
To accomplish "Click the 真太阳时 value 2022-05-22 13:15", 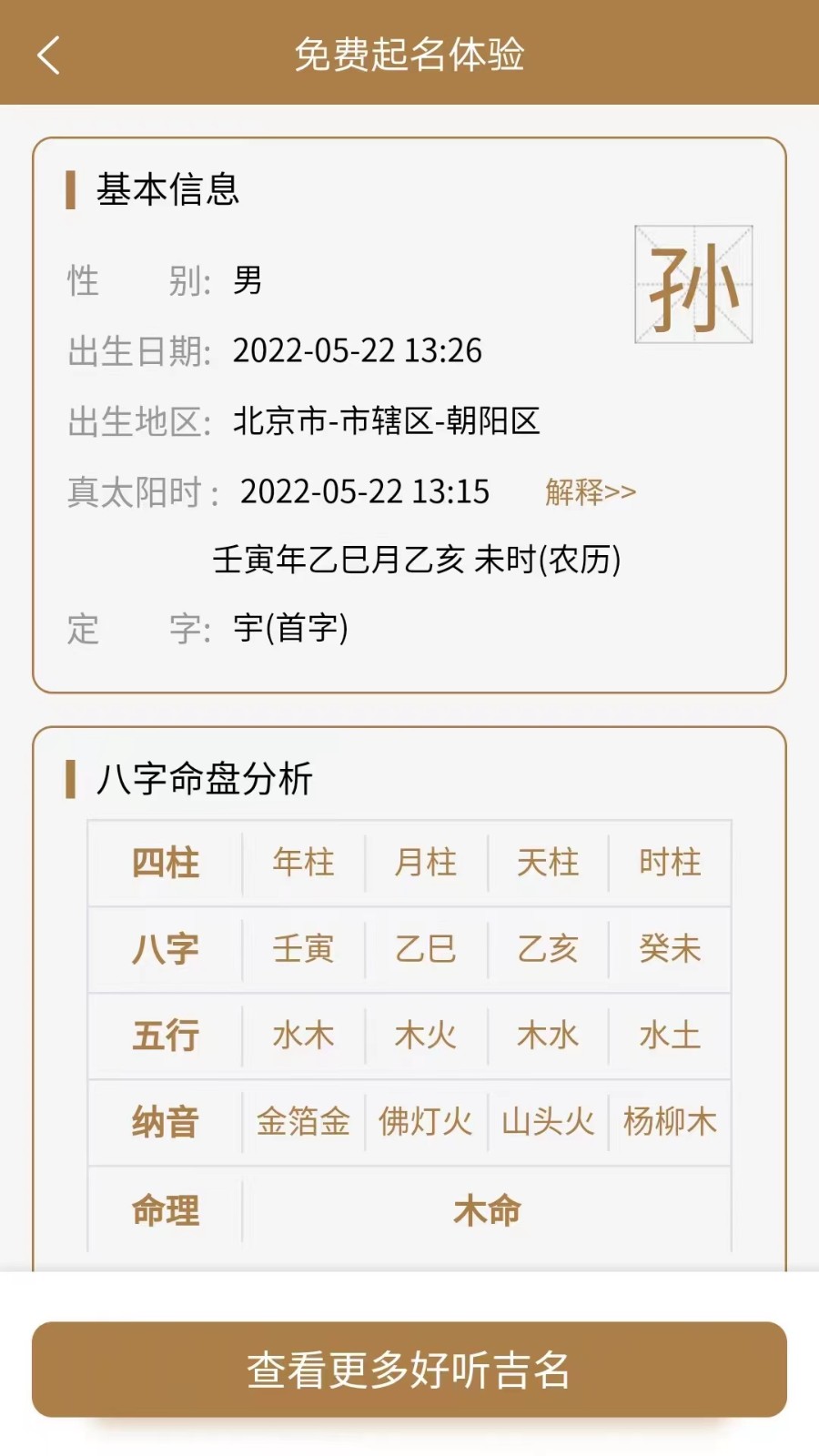I will (x=365, y=492).
